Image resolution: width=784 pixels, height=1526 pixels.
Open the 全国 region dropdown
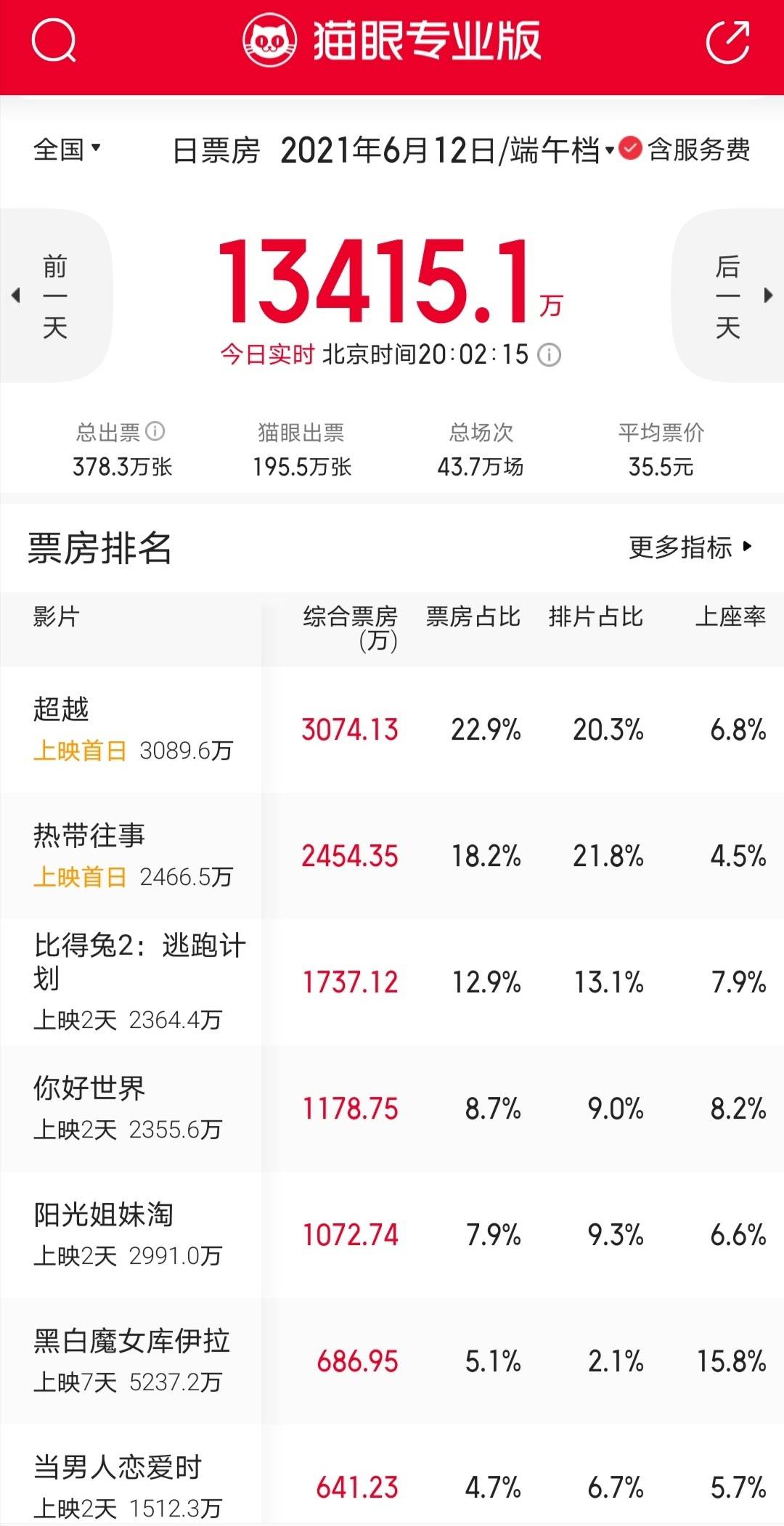click(67, 150)
